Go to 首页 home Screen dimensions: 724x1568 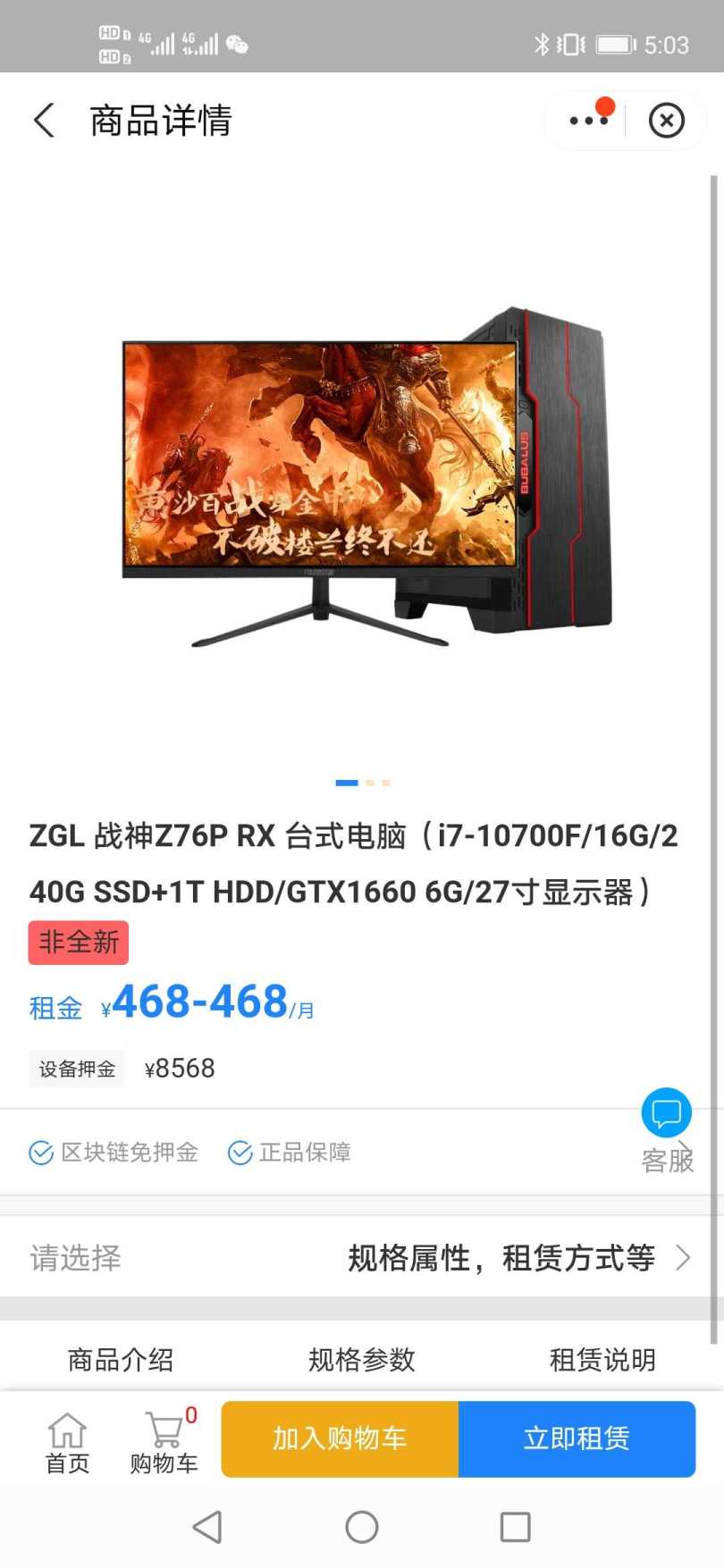[x=68, y=1441]
